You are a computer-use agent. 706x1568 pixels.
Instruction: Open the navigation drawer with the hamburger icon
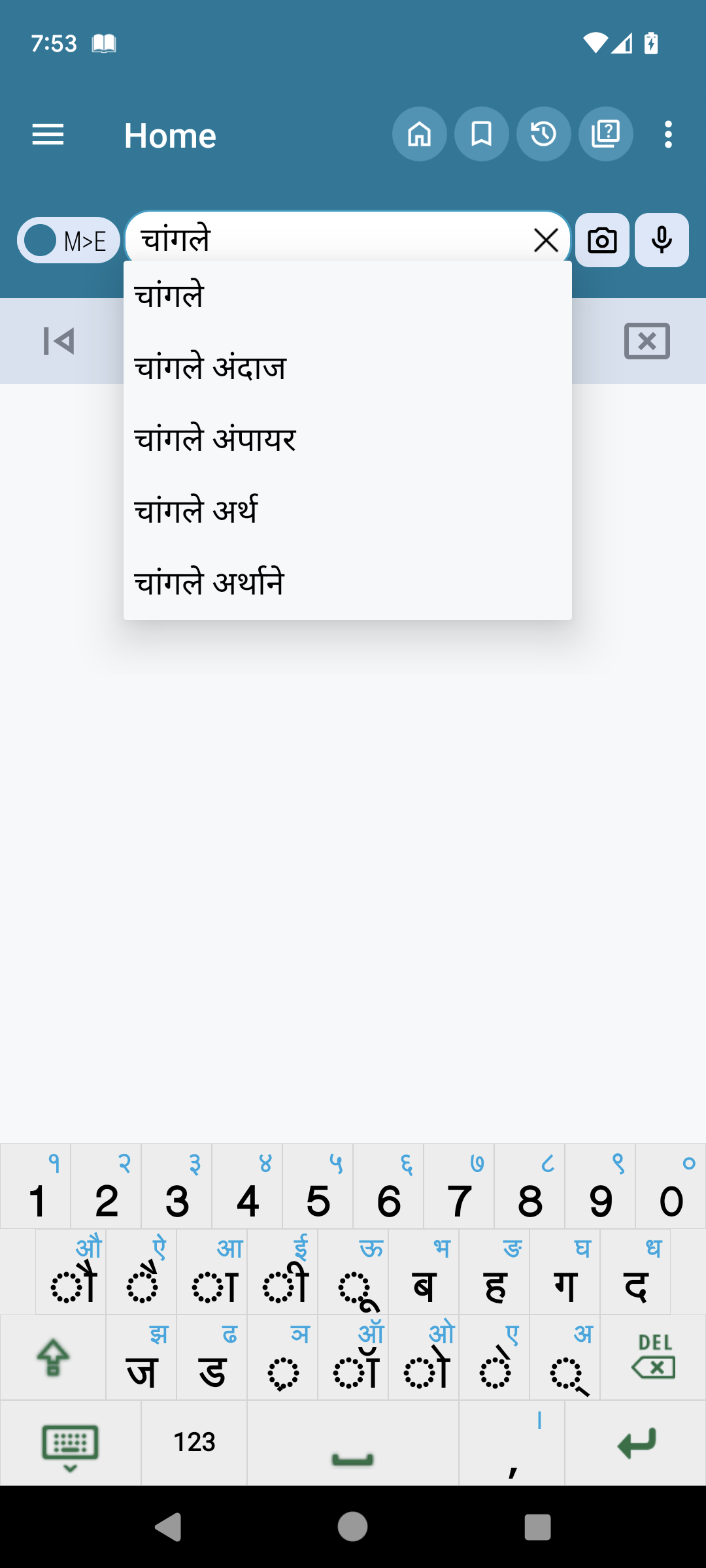pos(47,134)
